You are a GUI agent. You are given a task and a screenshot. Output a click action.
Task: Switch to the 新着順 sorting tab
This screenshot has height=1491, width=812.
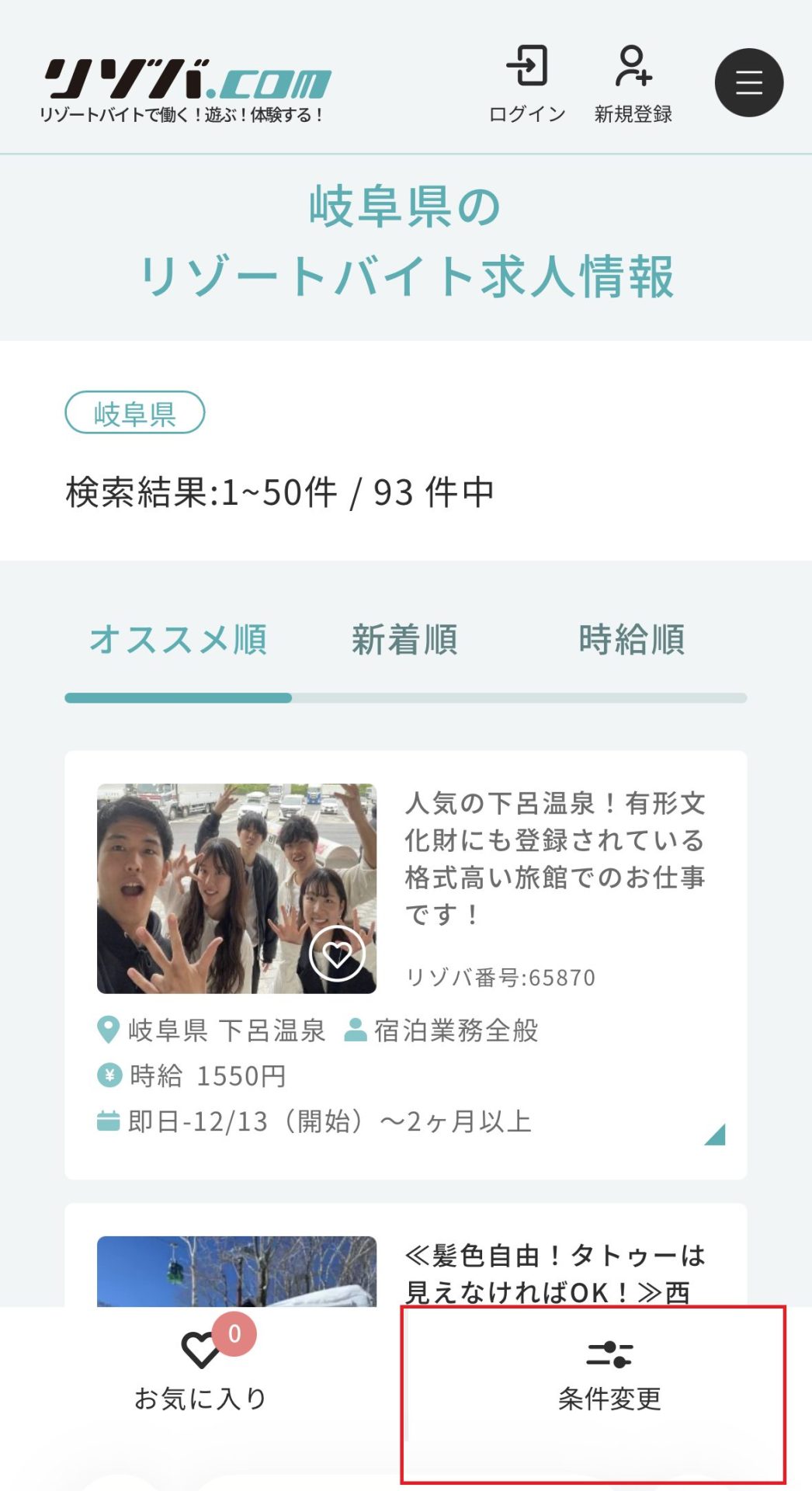pyautogui.click(x=405, y=638)
